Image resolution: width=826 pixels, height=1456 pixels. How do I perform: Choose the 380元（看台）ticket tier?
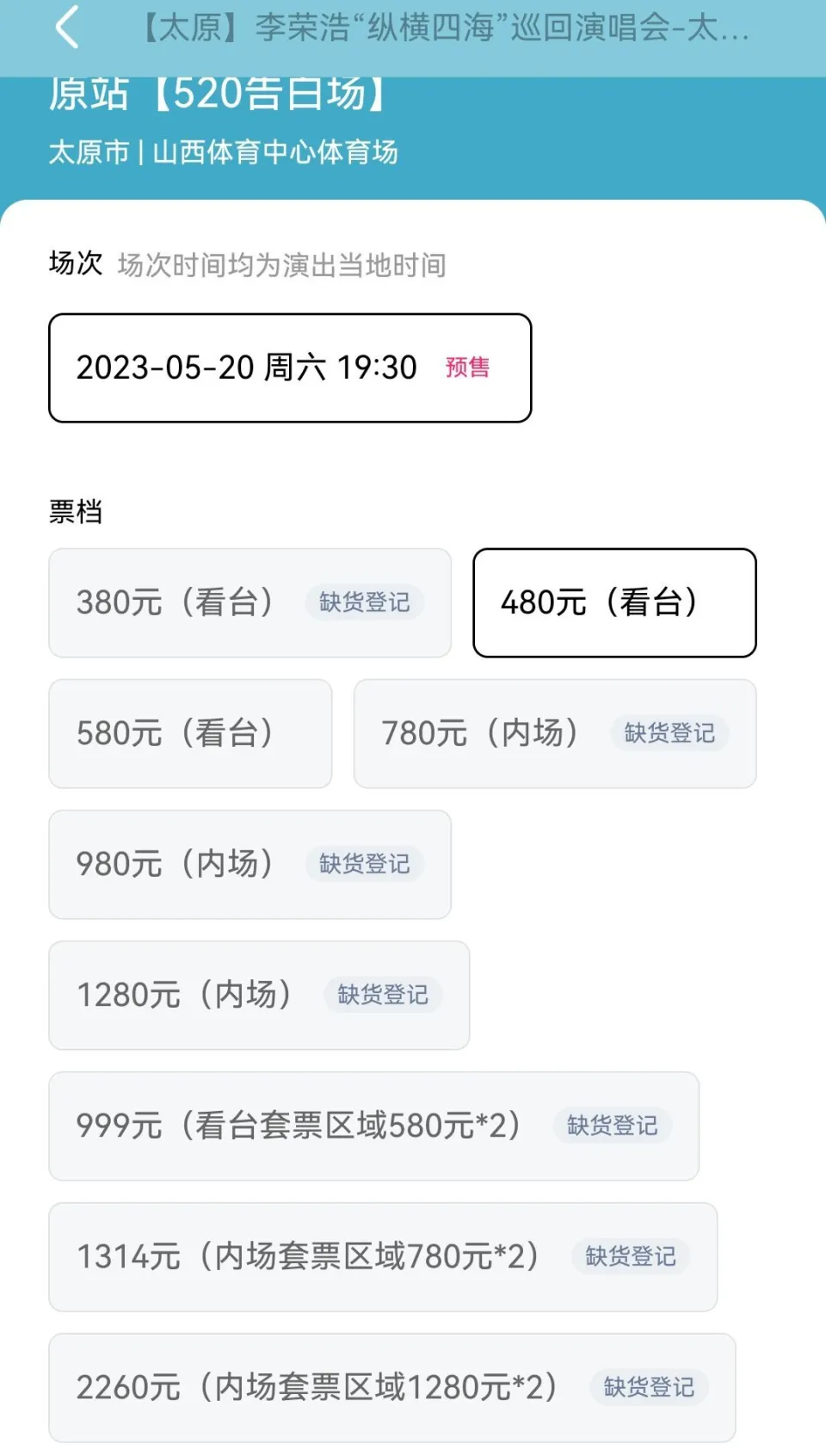(250, 602)
